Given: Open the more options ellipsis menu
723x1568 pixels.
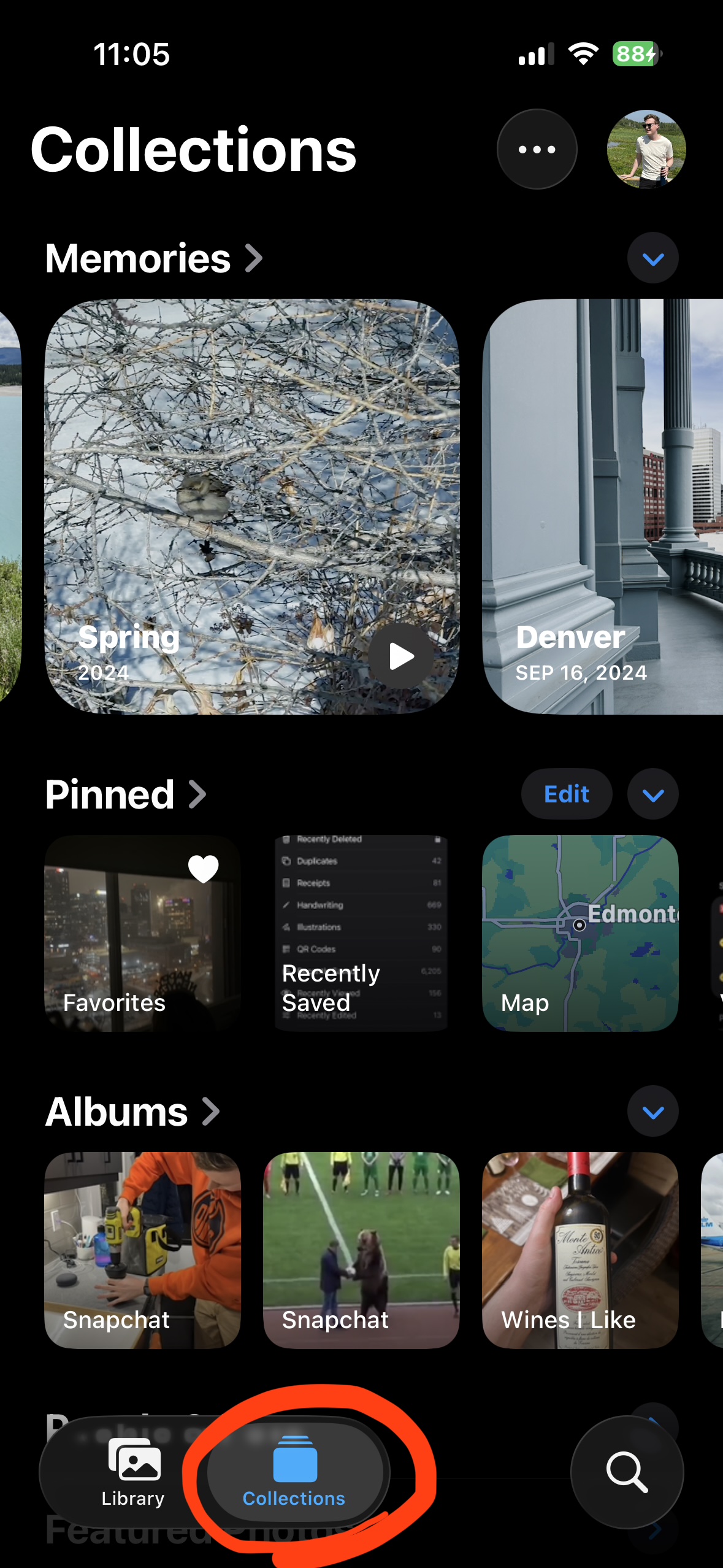Looking at the screenshot, I should [x=537, y=149].
